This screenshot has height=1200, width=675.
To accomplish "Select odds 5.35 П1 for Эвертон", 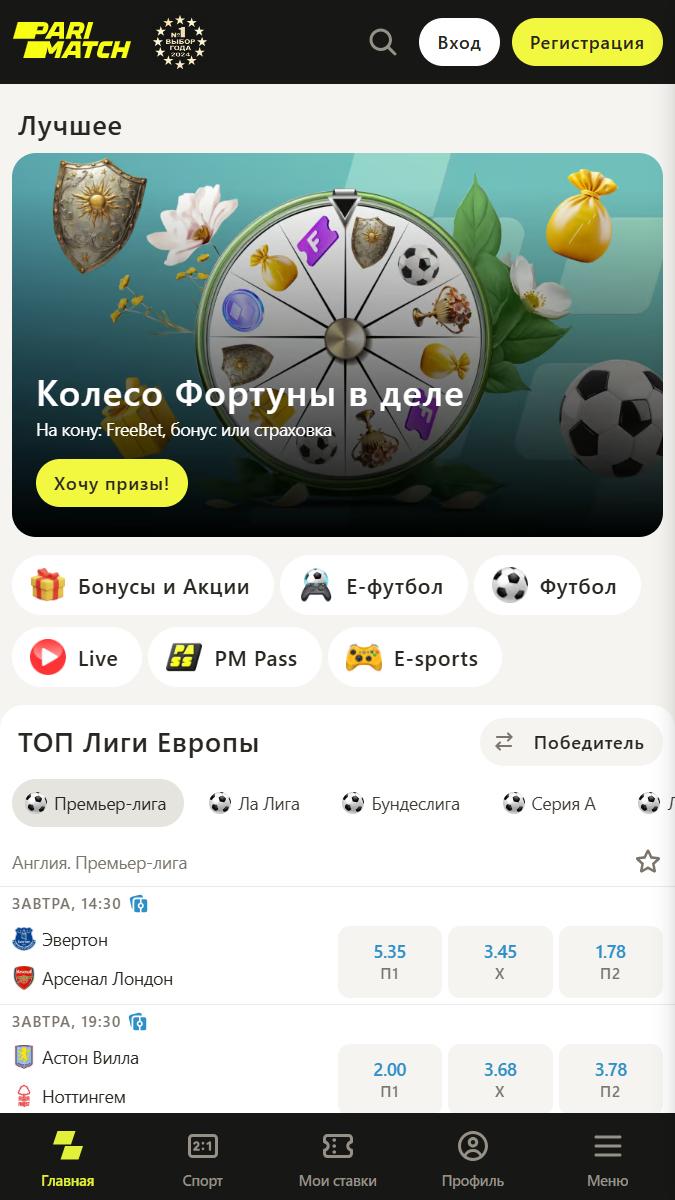I will point(390,962).
